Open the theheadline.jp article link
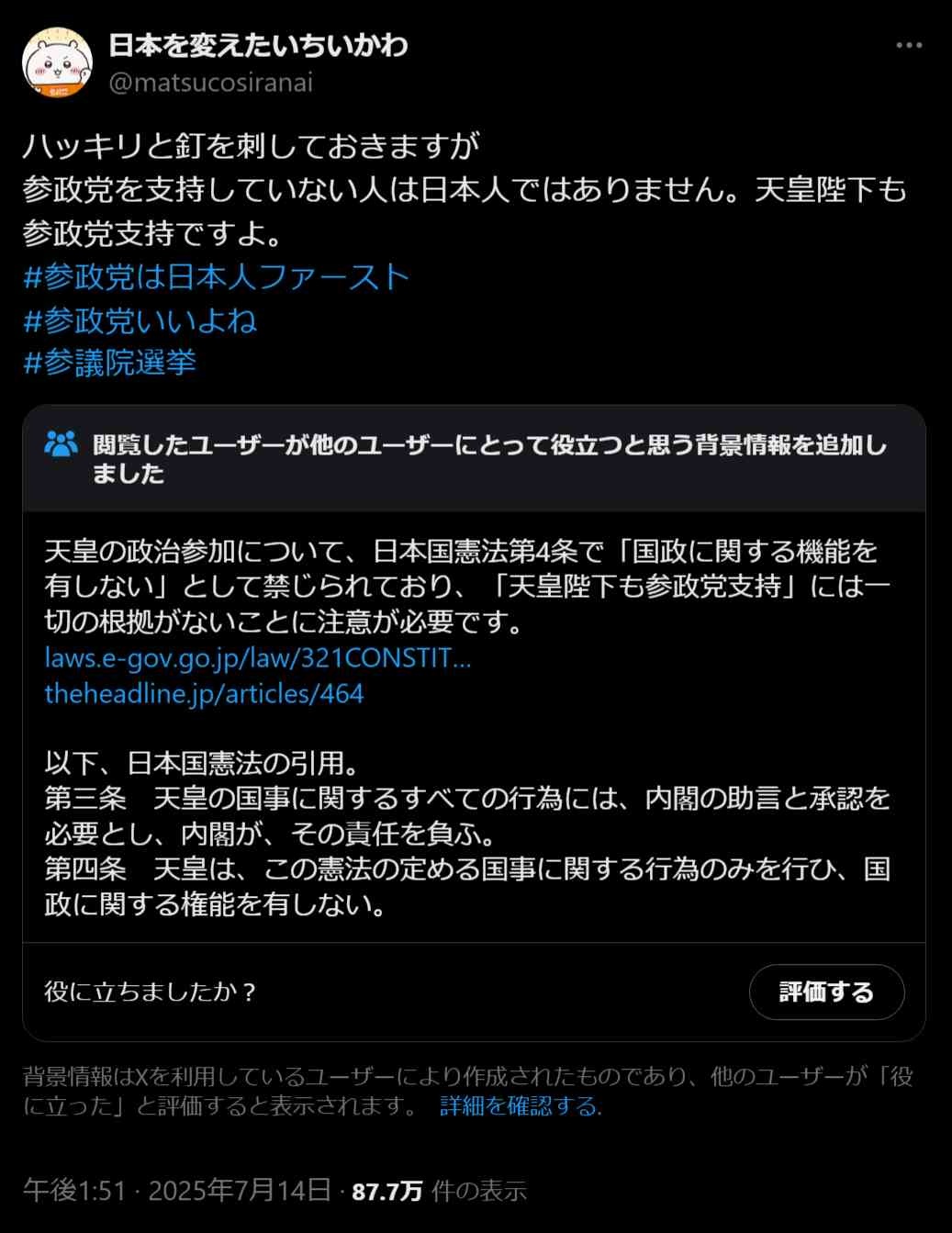This screenshot has height=1233, width=952. point(204,693)
